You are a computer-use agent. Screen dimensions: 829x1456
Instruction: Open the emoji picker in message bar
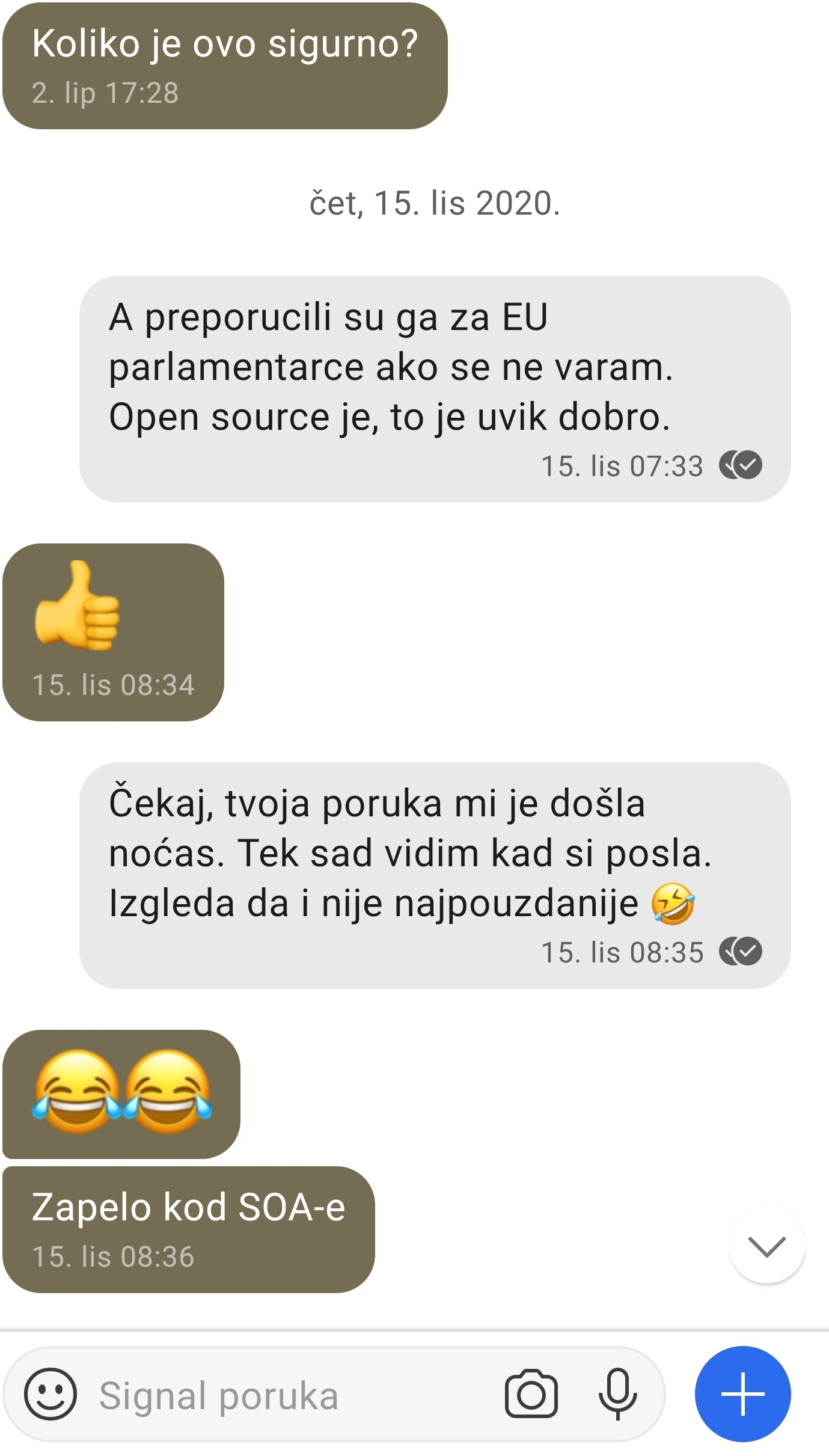pos(50,1394)
